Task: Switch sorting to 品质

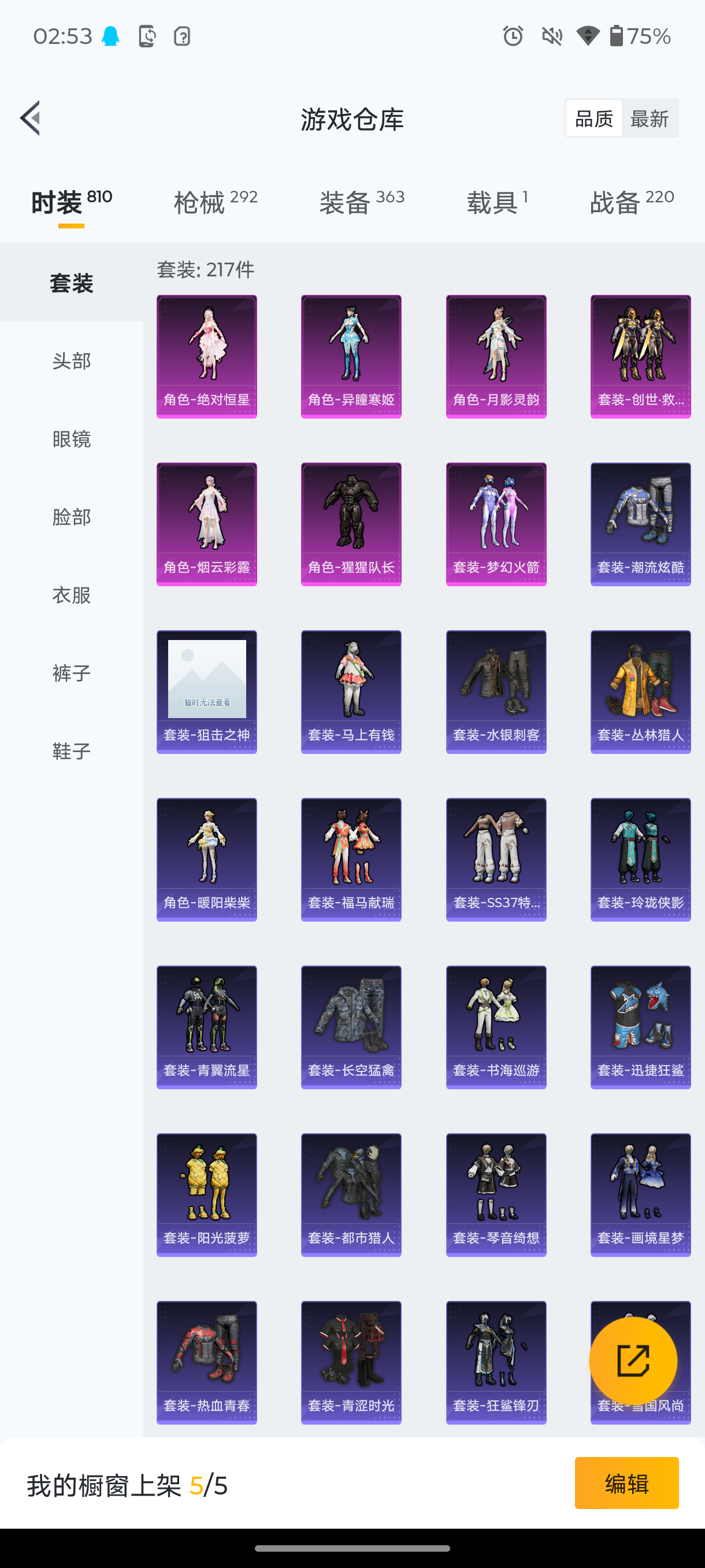Action: (593, 117)
